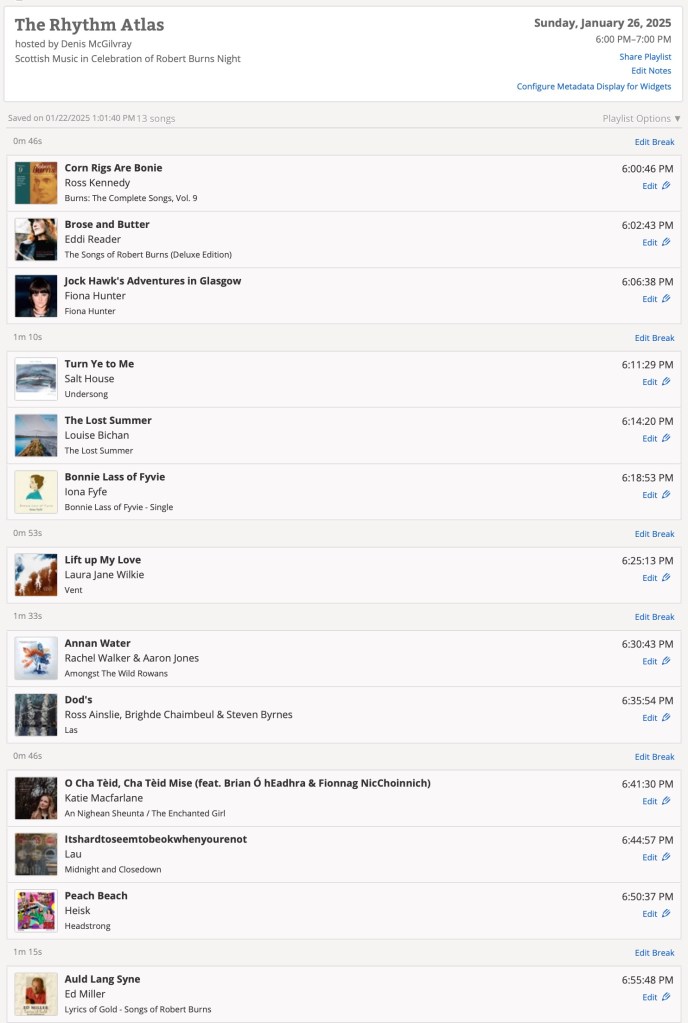688x1023 pixels.
Task: Edit Lift up My Love song details
Action: 655,578
